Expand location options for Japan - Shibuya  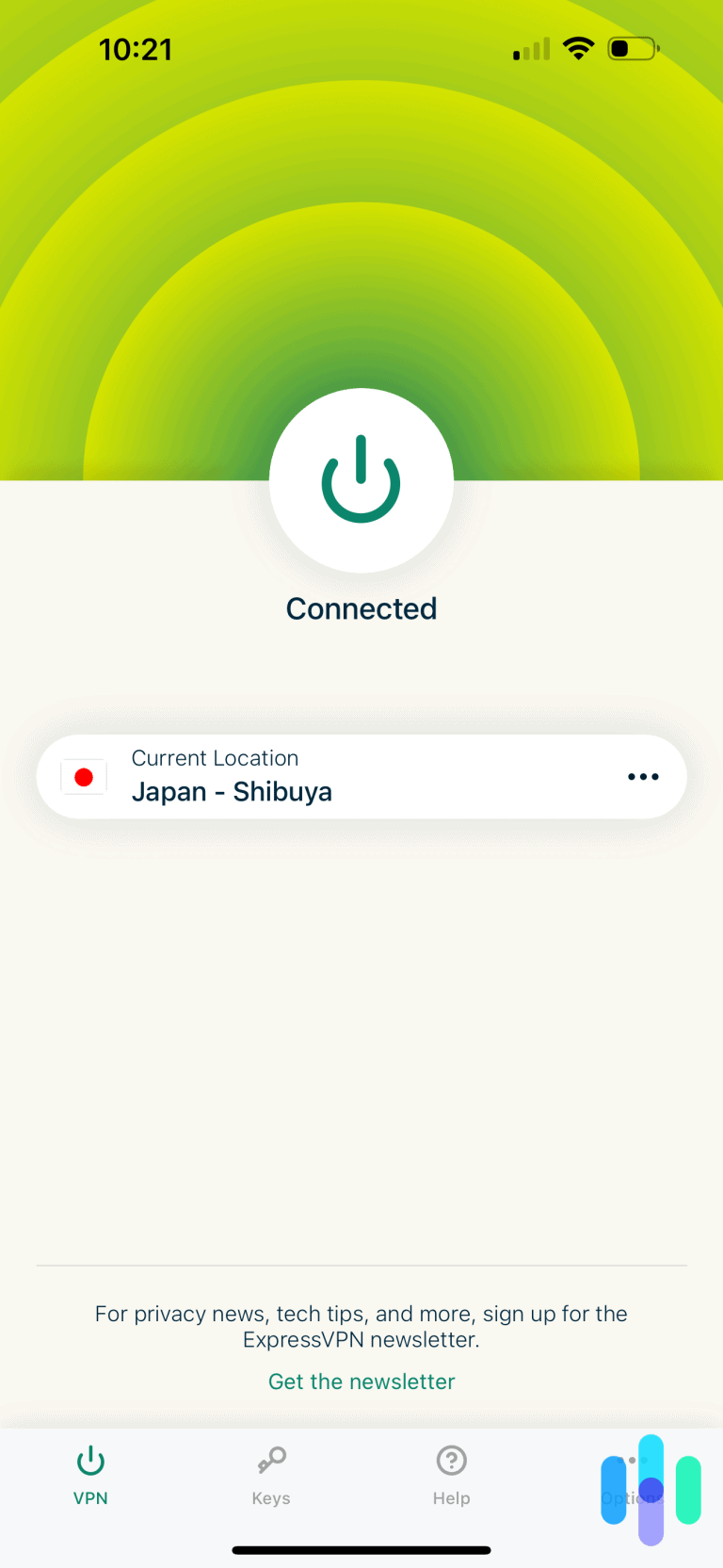(x=643, y=776)
